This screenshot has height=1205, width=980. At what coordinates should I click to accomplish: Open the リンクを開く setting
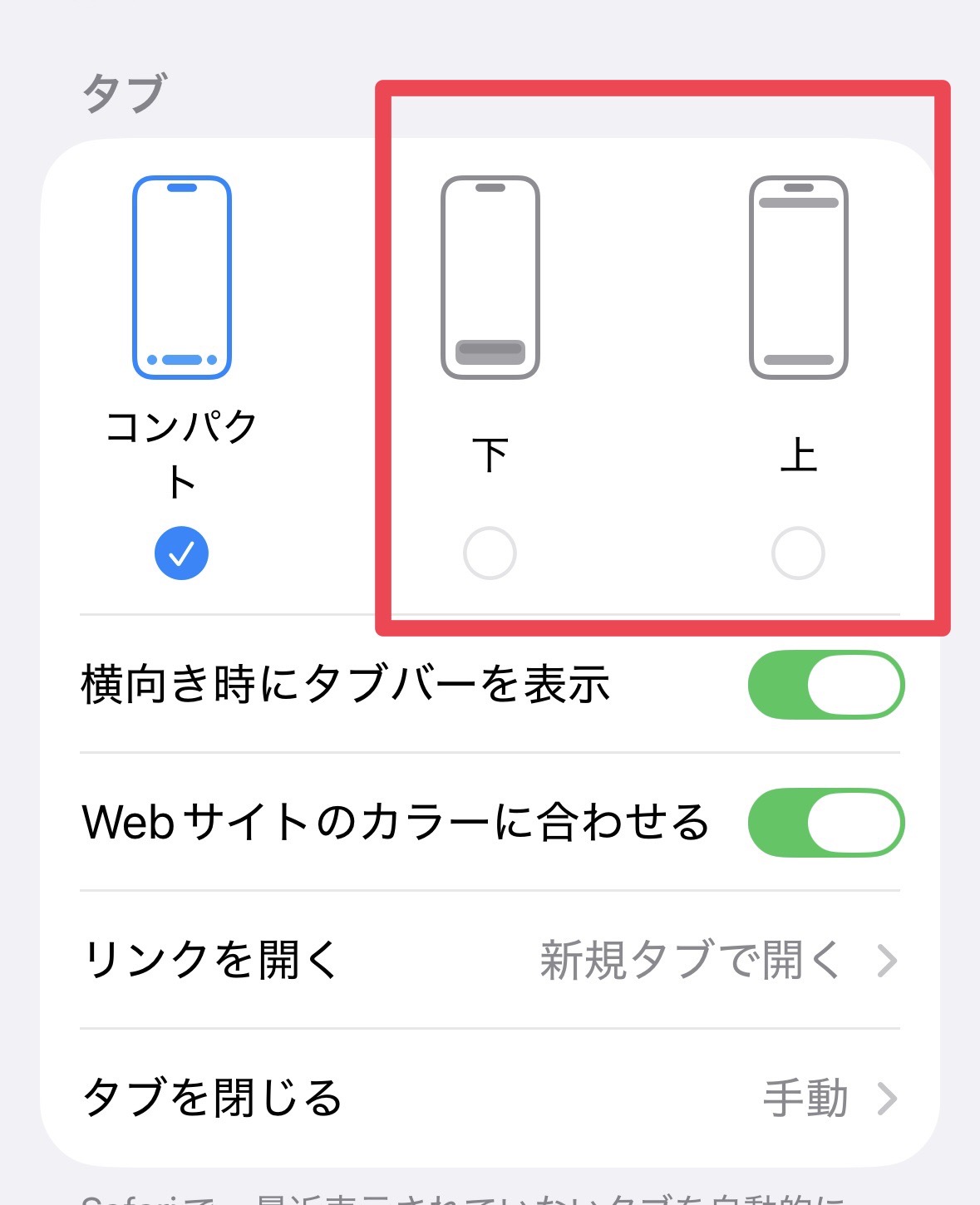click(x=490, y=960)
